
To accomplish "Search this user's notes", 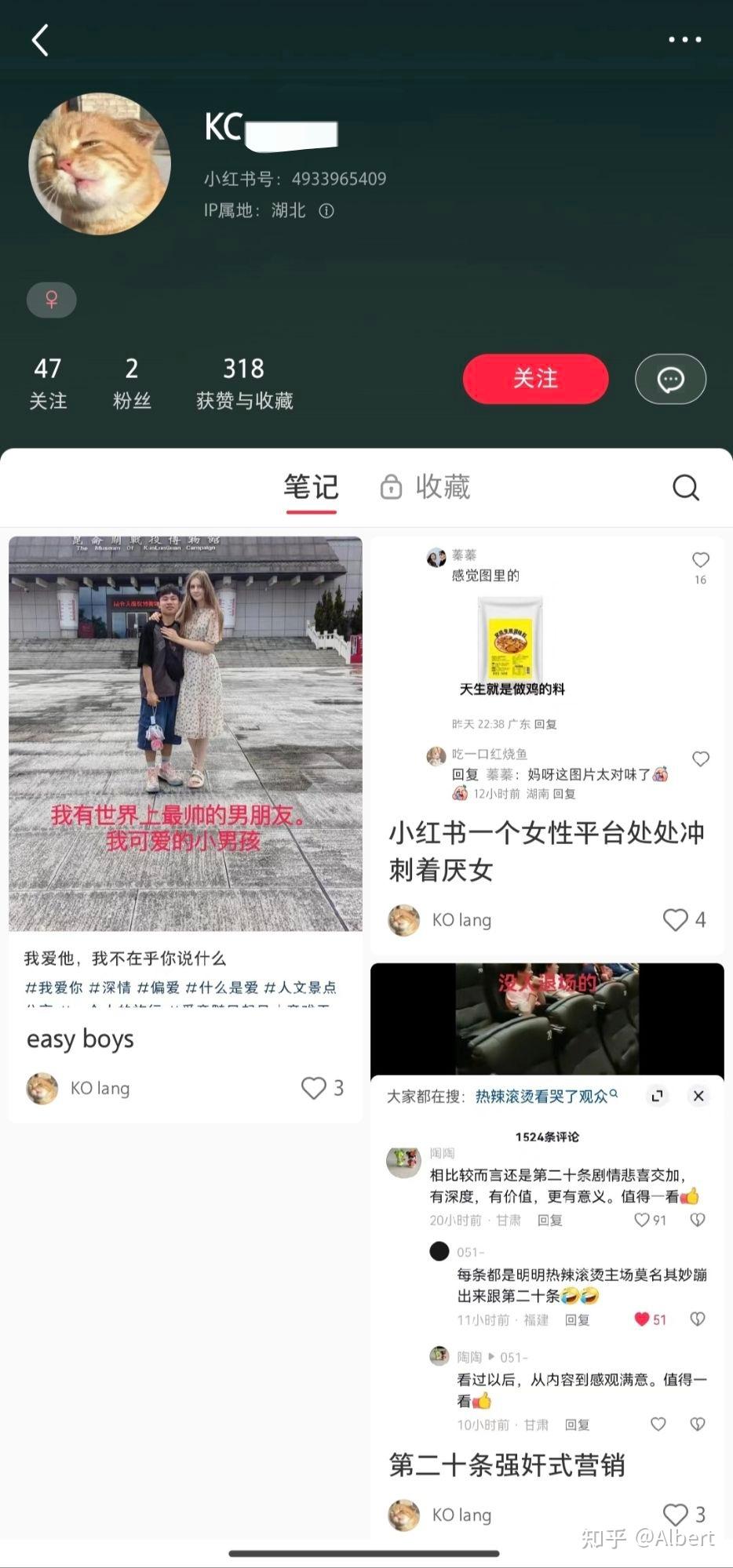I will (x=685, y=487).
